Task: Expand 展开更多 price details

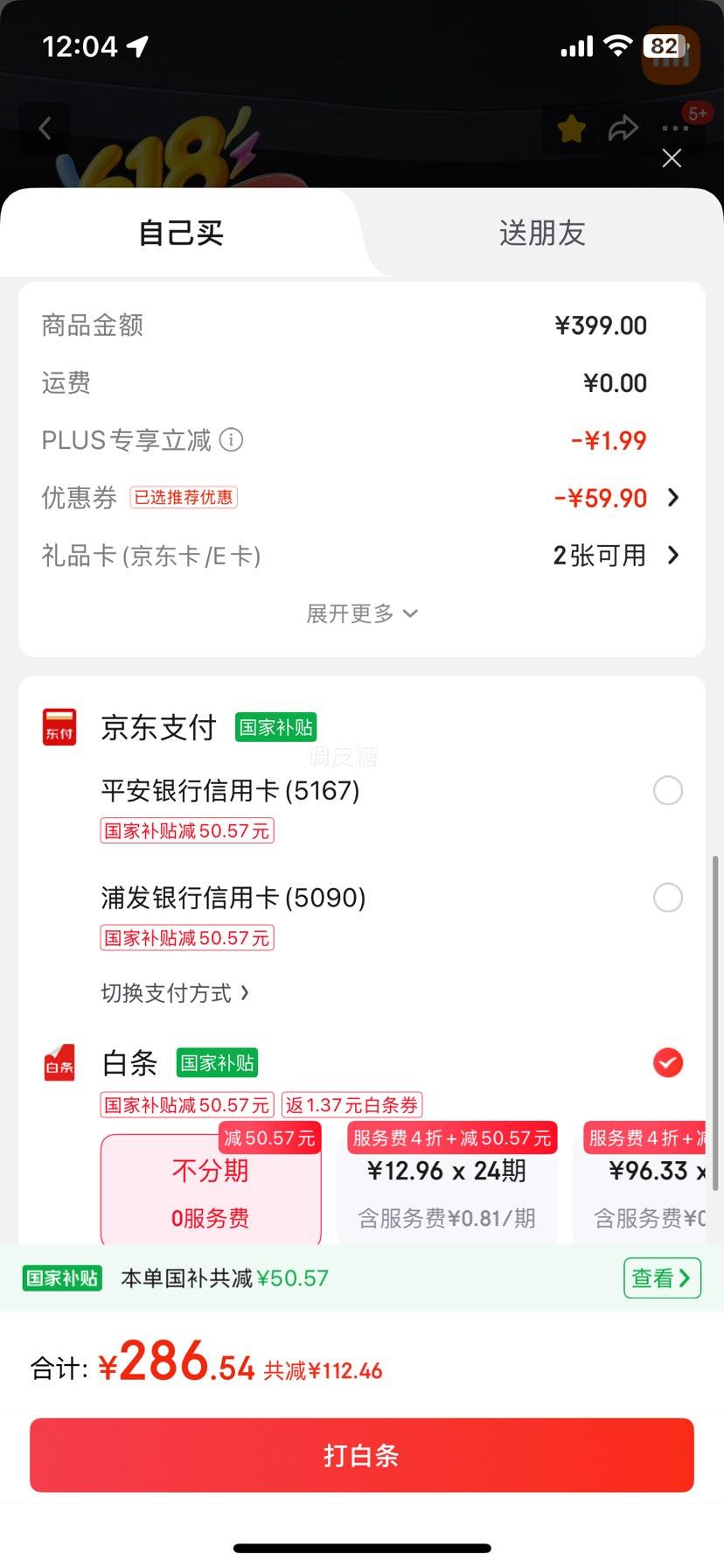Action: coord(361,613)
